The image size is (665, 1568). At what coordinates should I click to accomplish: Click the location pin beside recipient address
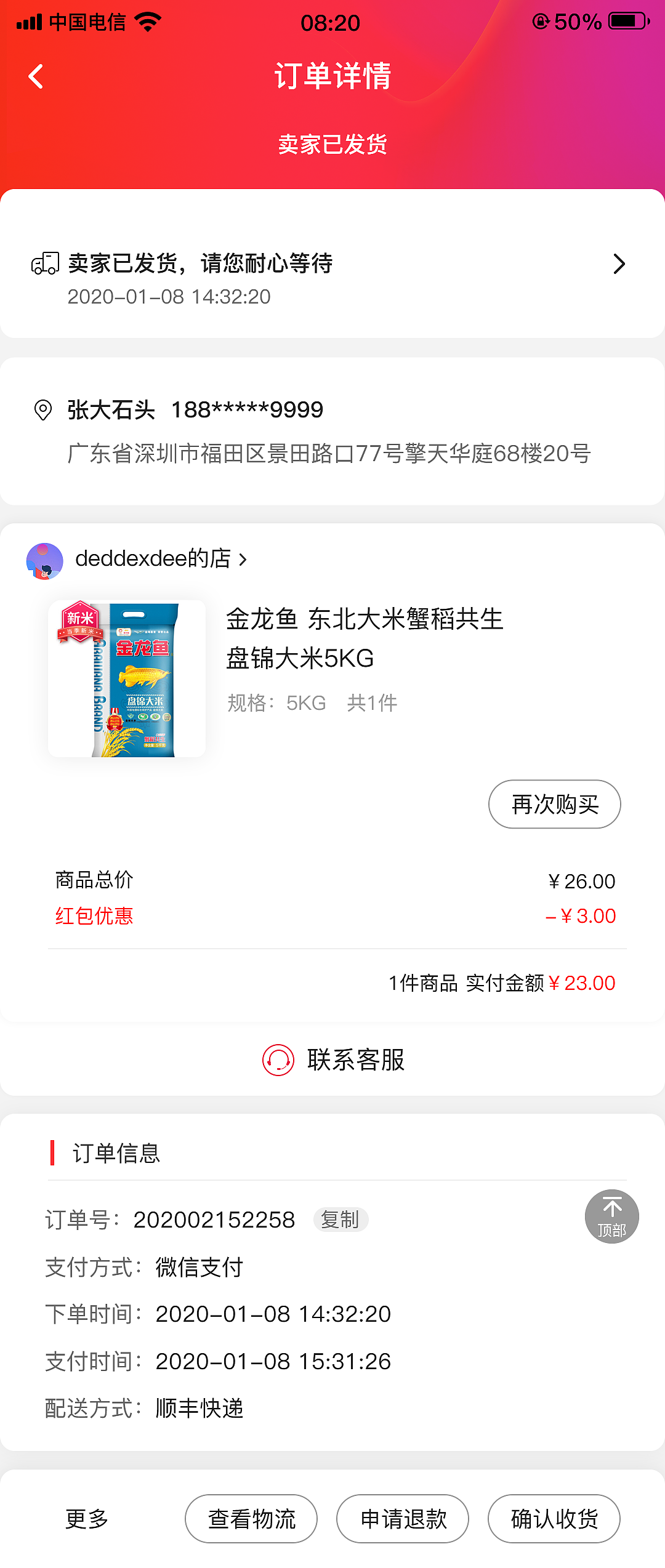tap(43, 408)
